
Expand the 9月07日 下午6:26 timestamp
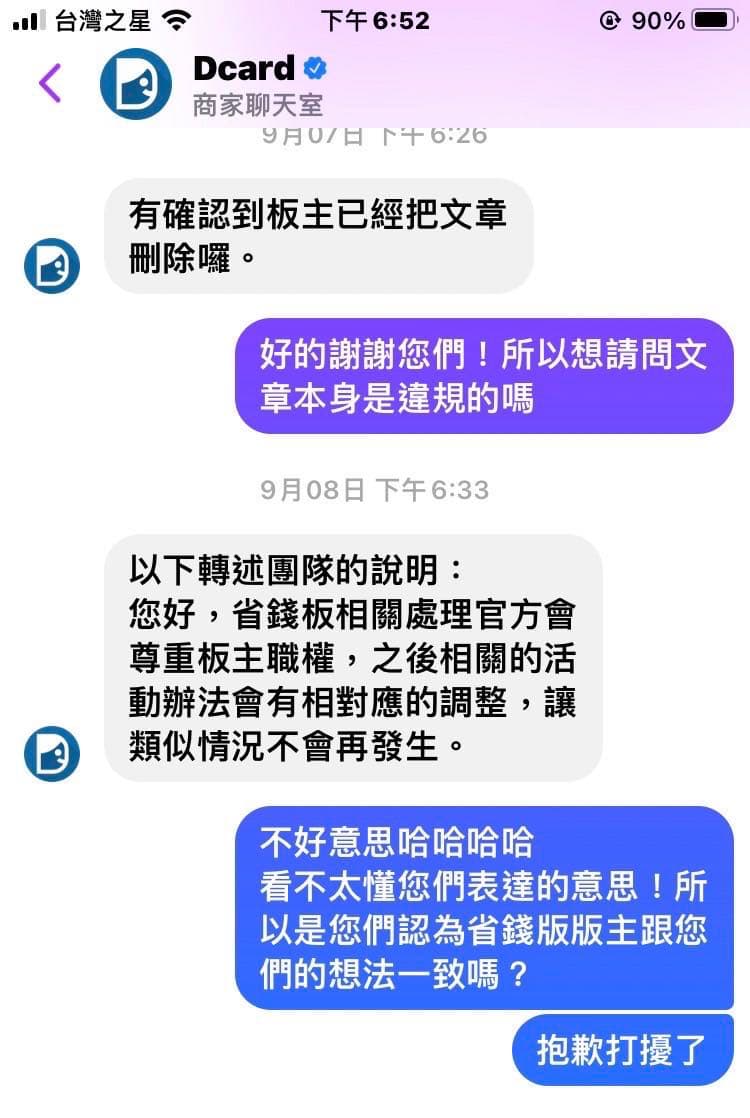pos(375,135)
